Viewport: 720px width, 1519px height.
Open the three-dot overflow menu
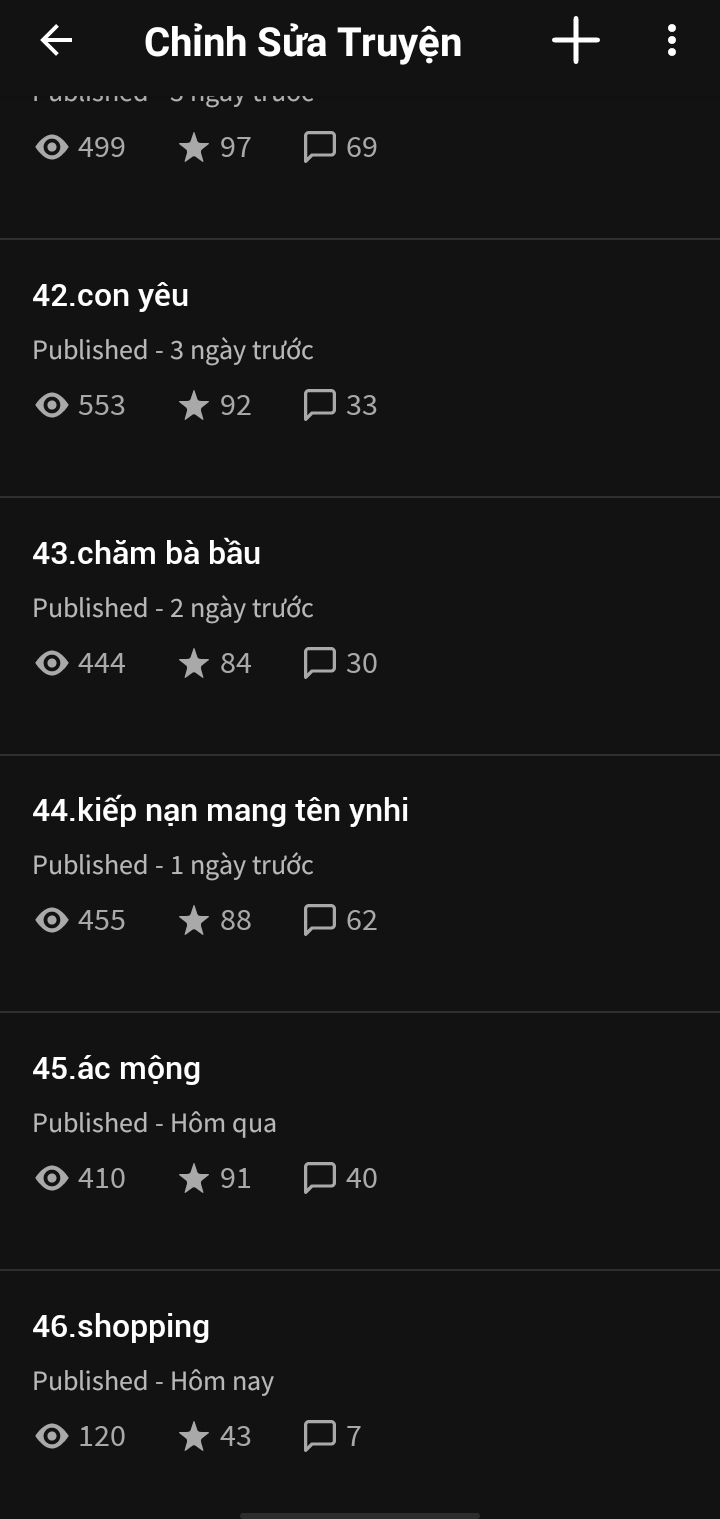pos(671,41)
